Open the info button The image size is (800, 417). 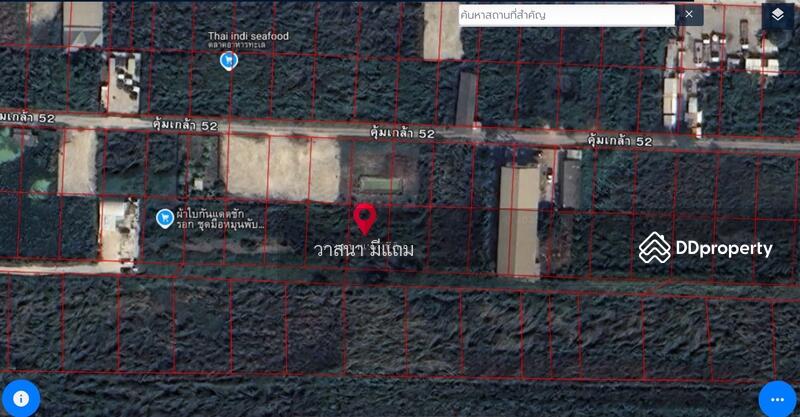(x=20, y=397)
